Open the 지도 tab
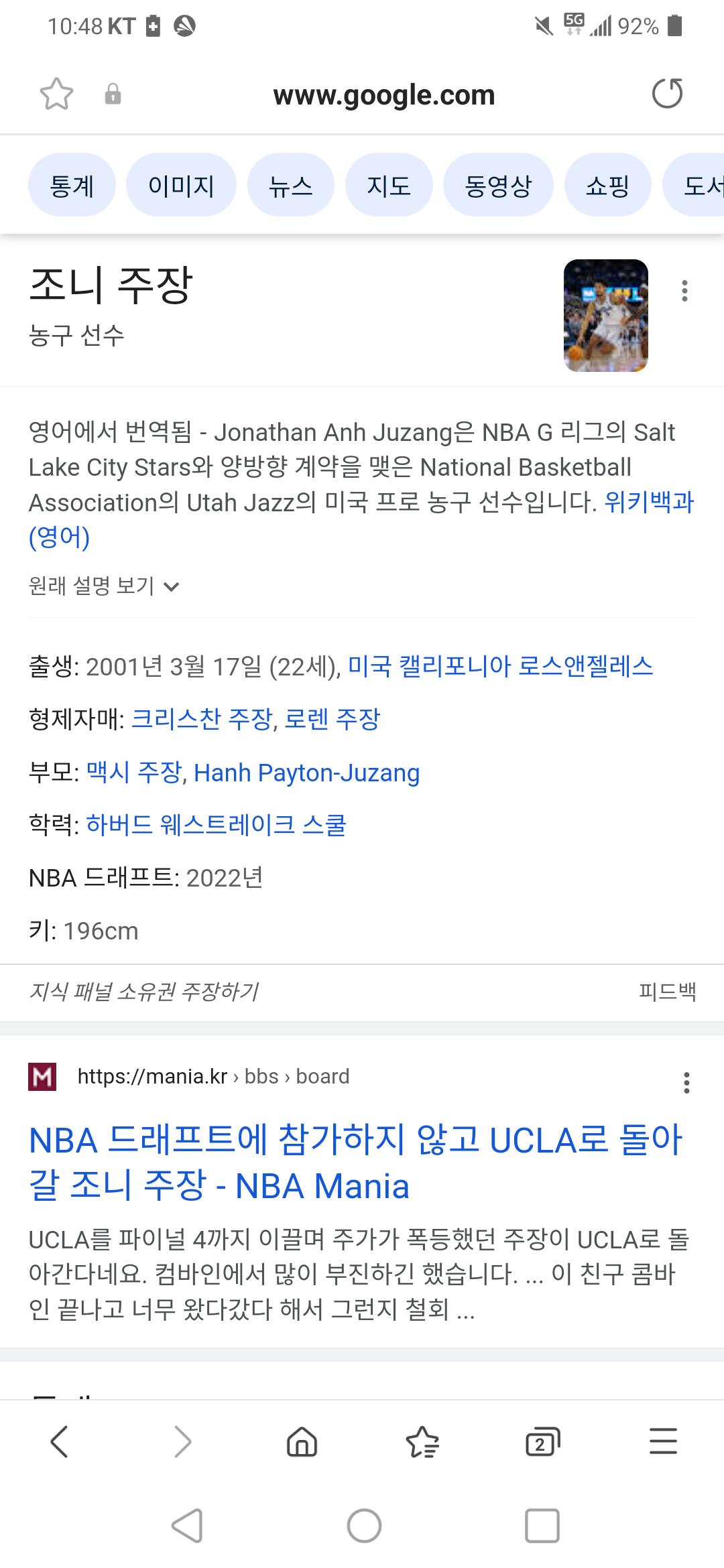Viewport: 724px width, 1568px height. point(389,185)
